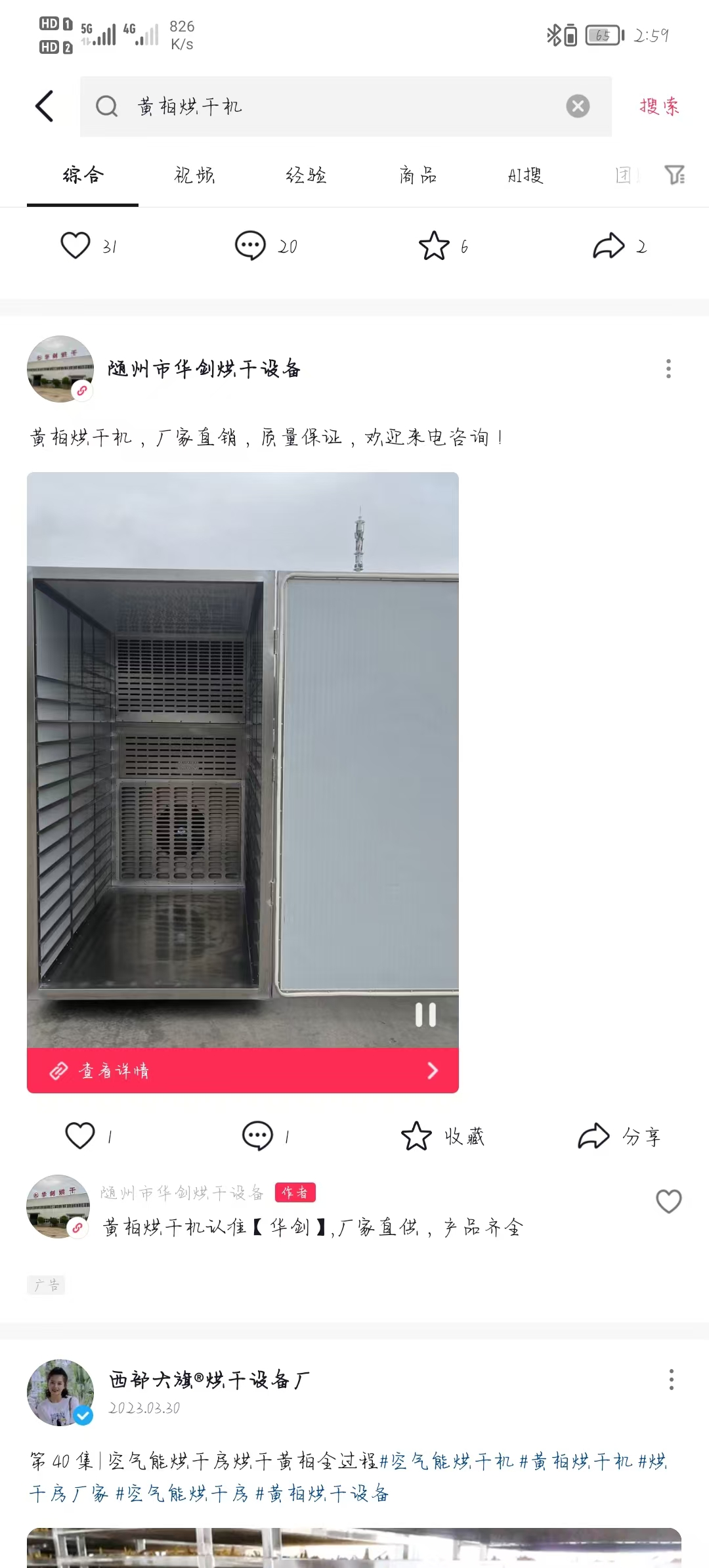709x1568 pixels.
Task: Open the search filter icon
Action: click(675, 175)
